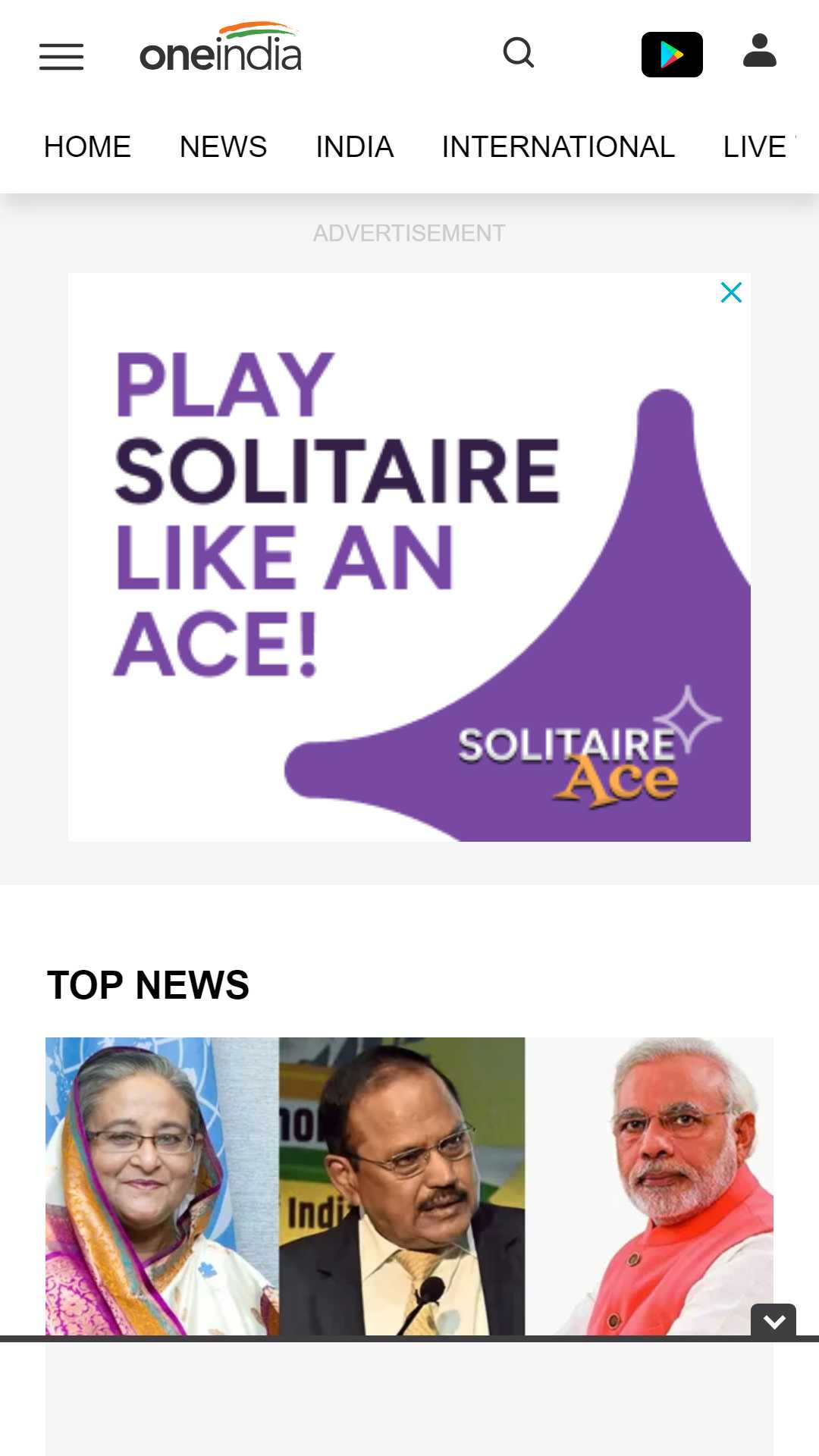Close the Solitaire Ace advertisement

(731, 293)
